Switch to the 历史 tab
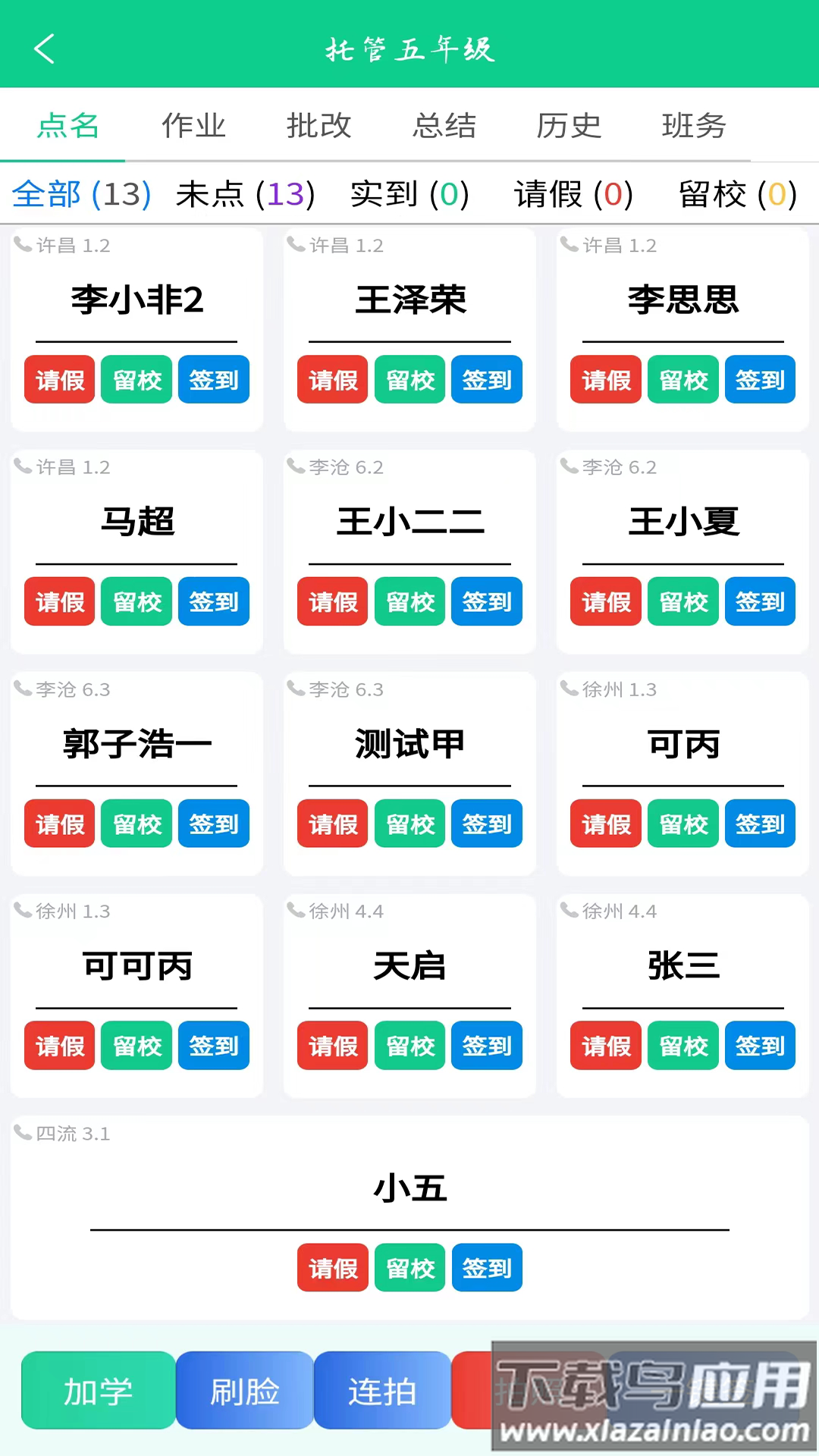 pyautogui.click(x=570, y=126)
